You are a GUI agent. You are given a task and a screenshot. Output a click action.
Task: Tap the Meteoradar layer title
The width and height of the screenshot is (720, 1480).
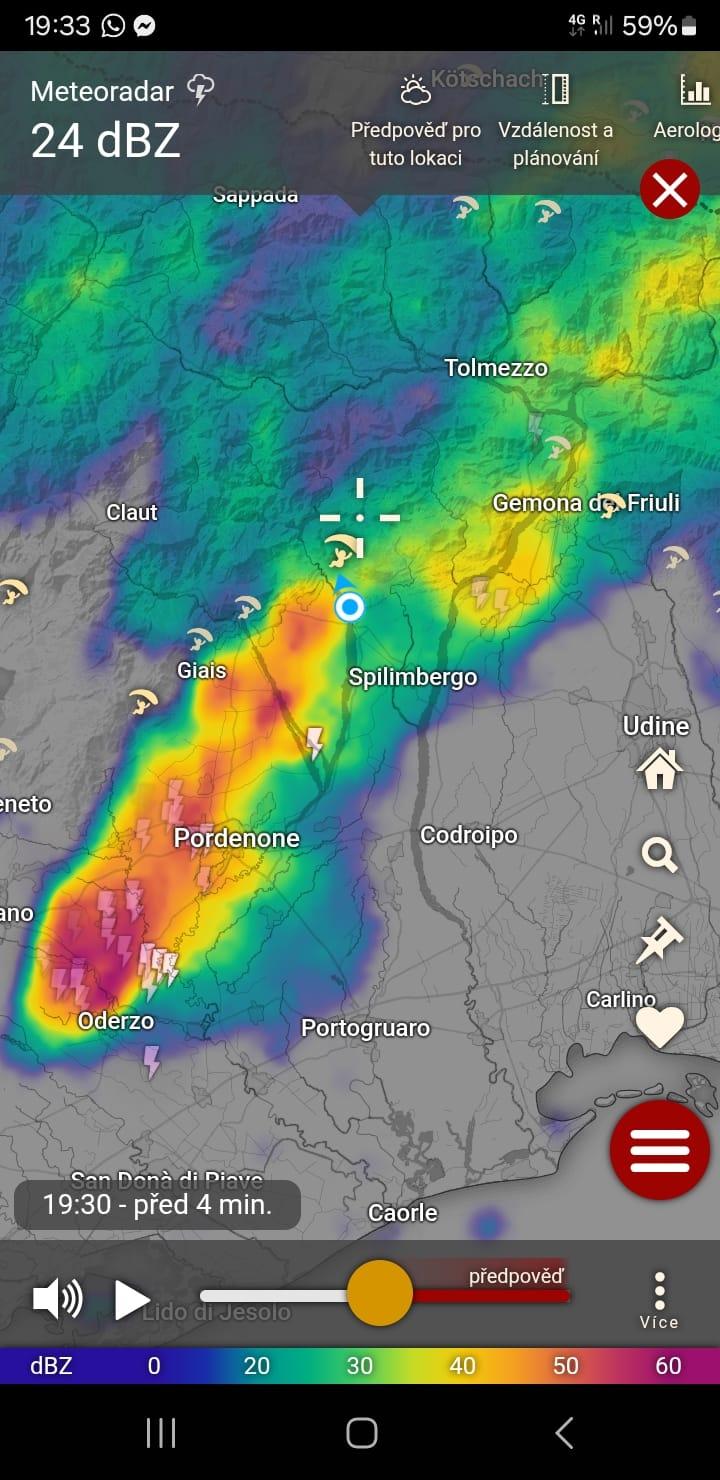click(102, 91)
